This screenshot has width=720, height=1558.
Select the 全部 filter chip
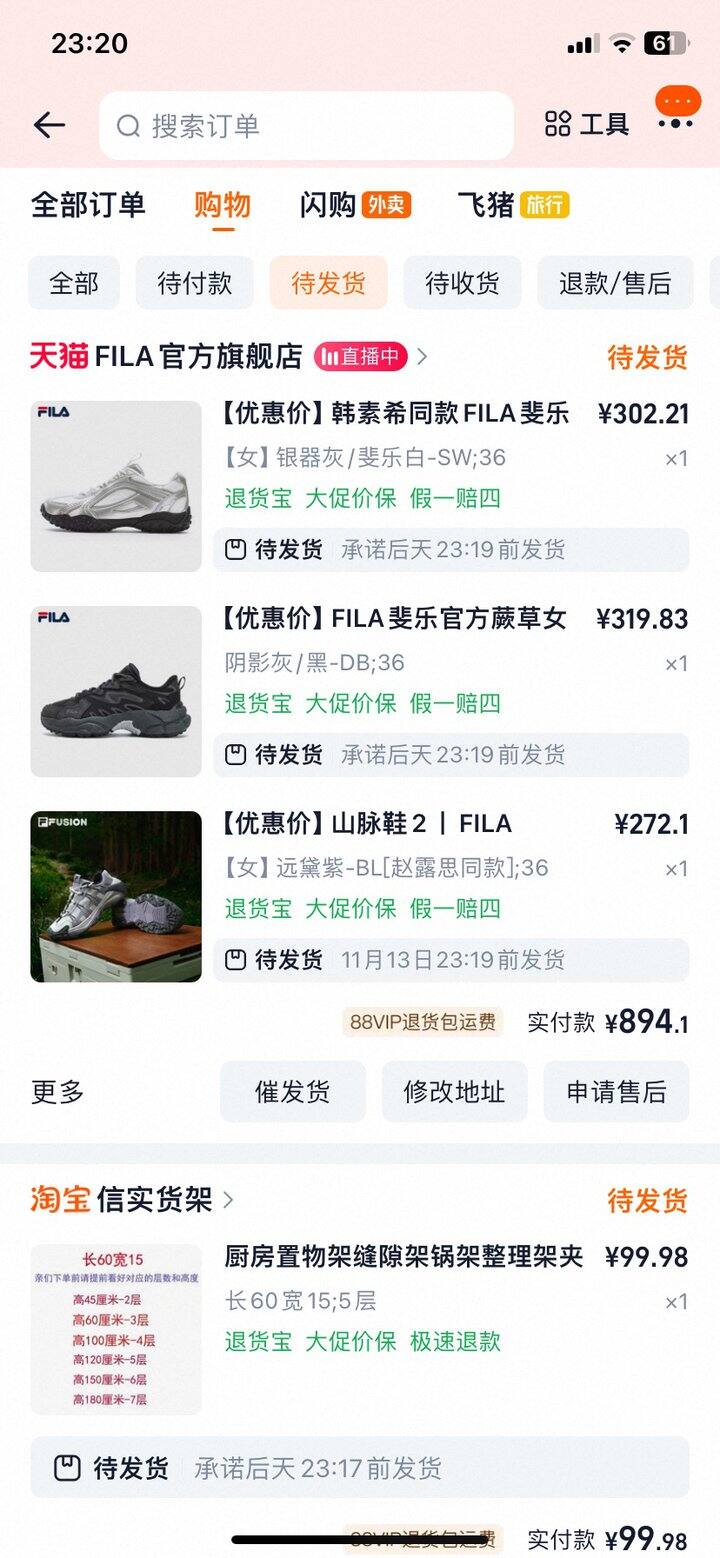point(74,283)
